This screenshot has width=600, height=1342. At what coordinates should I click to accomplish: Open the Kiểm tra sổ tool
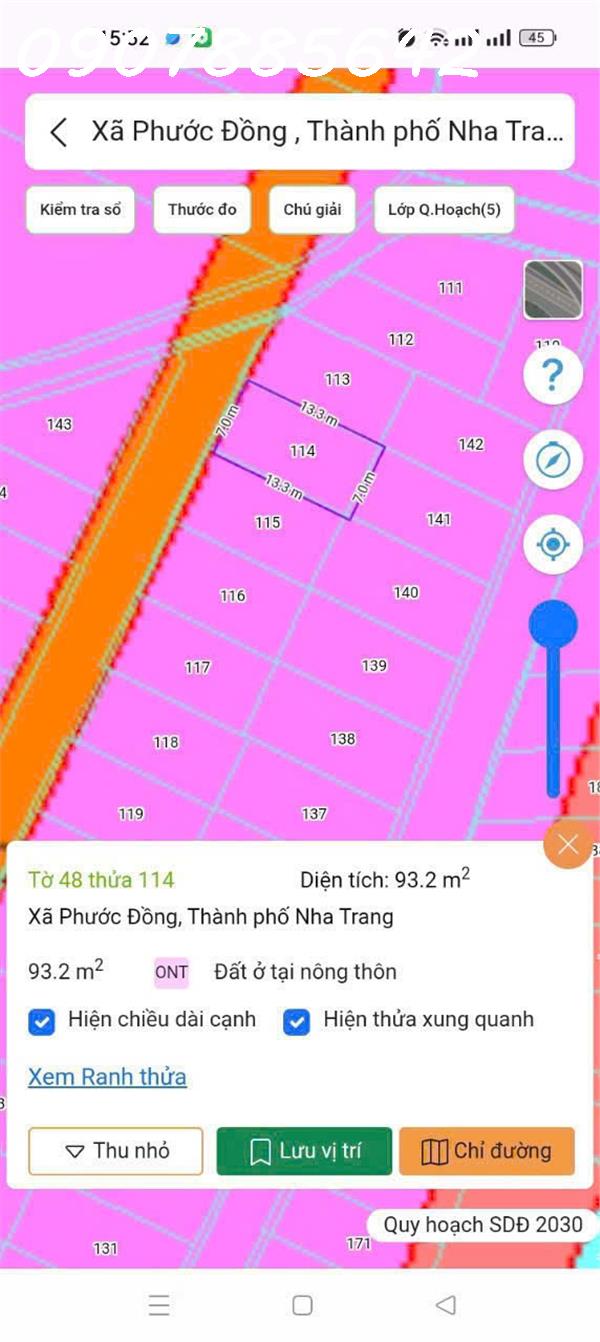(x=80, y=209)
